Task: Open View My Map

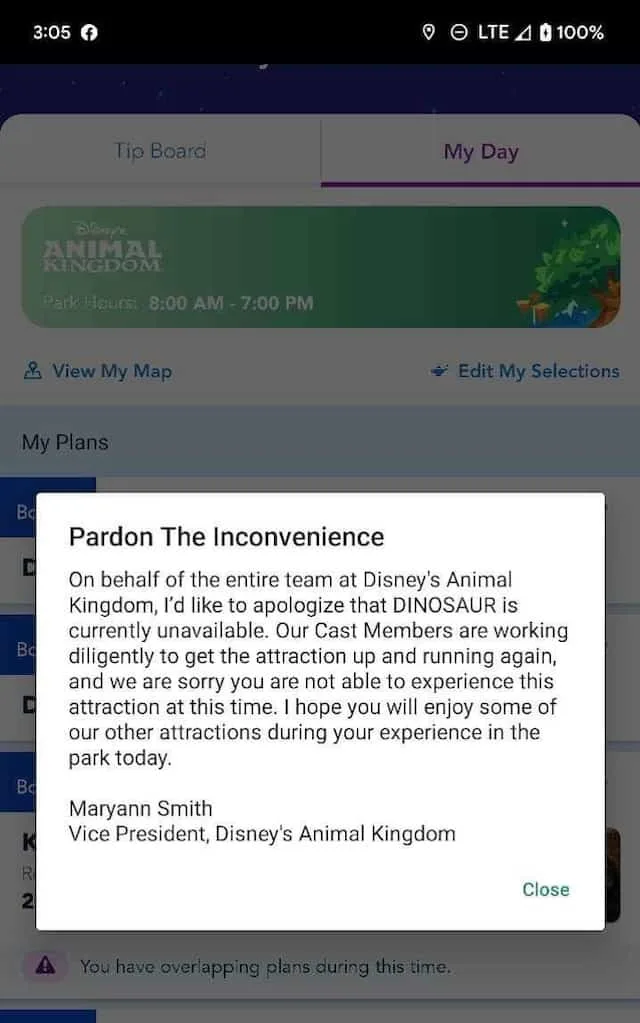Action: point(98,371)
